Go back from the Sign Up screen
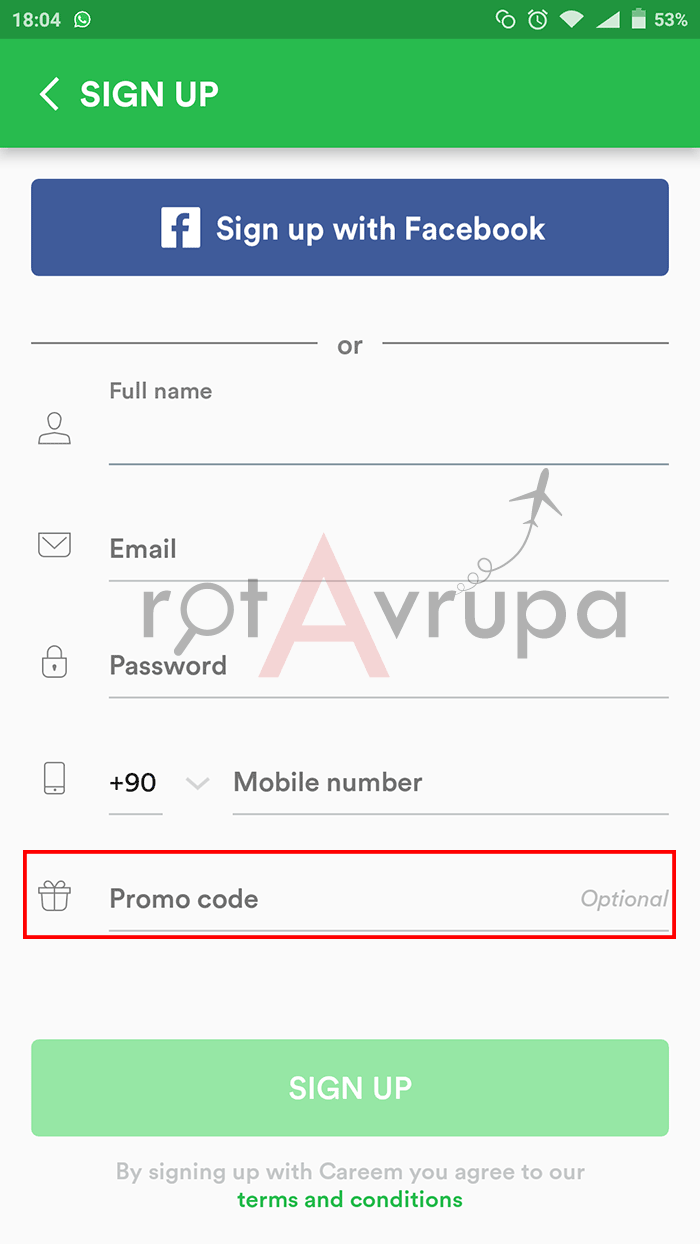Screen dimensions: 700x1244 (x=49, y=94)
